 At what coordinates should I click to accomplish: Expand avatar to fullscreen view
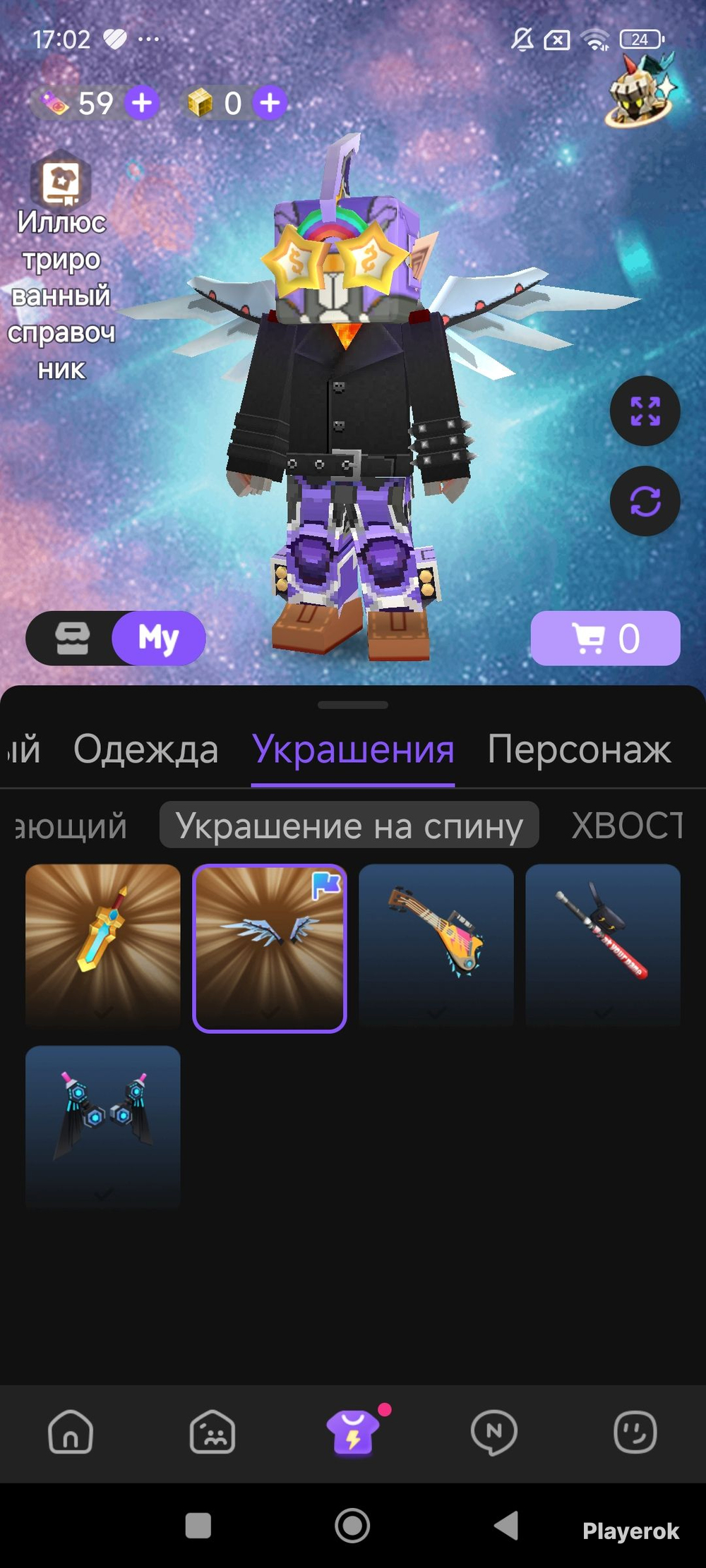645,411
